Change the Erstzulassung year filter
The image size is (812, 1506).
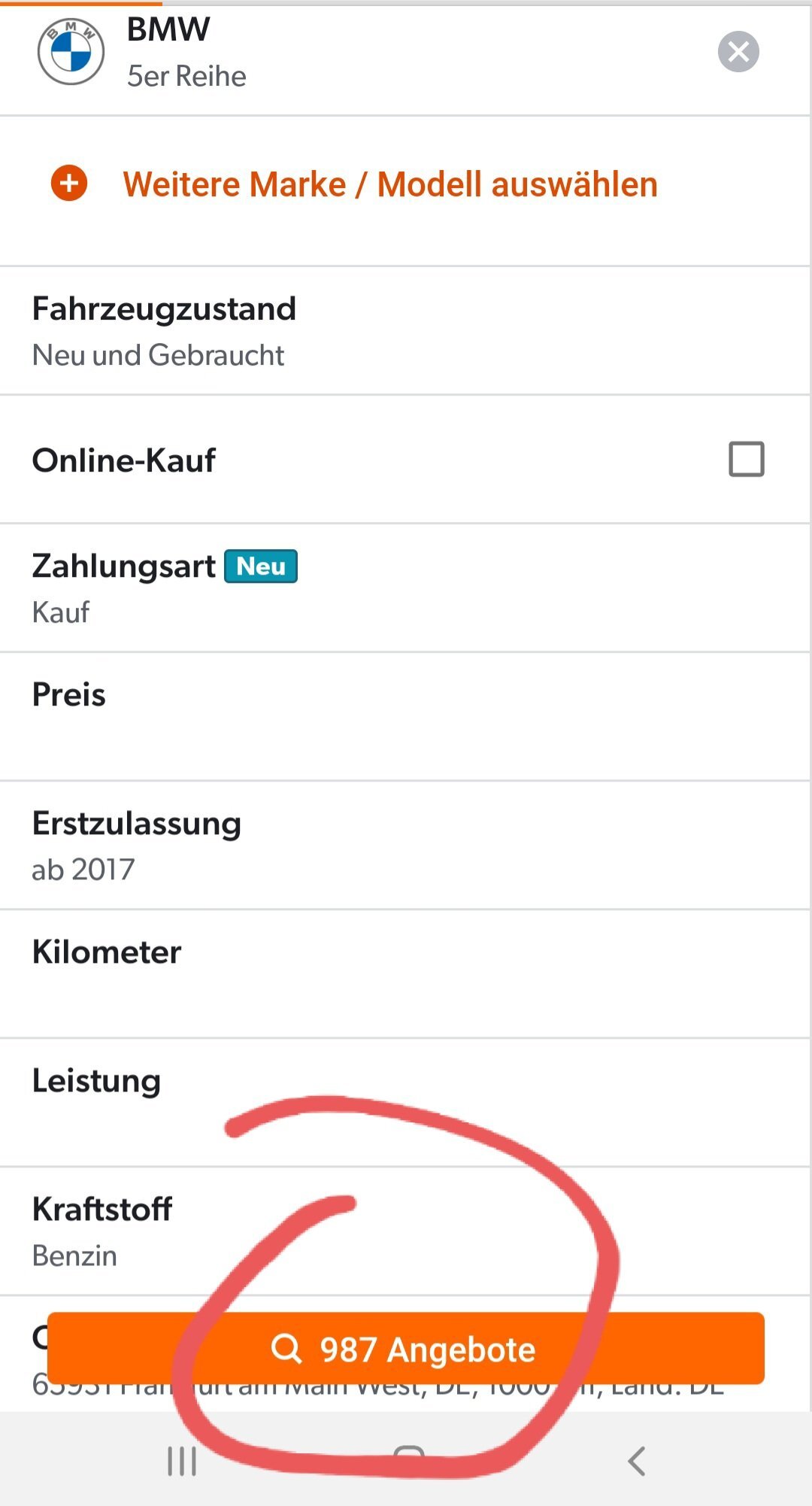404,846
